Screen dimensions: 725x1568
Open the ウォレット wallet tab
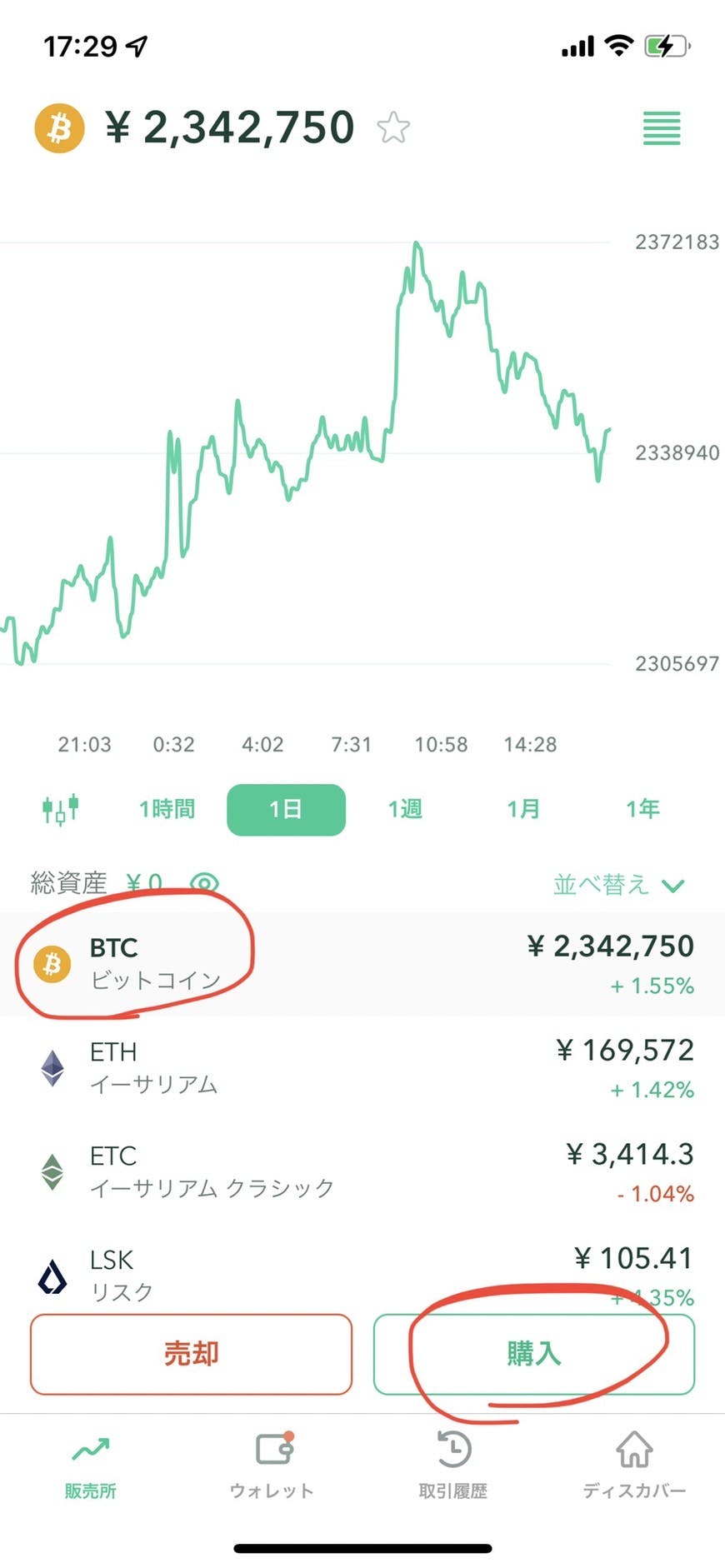pyautogui.click(x=272, y=1467)
